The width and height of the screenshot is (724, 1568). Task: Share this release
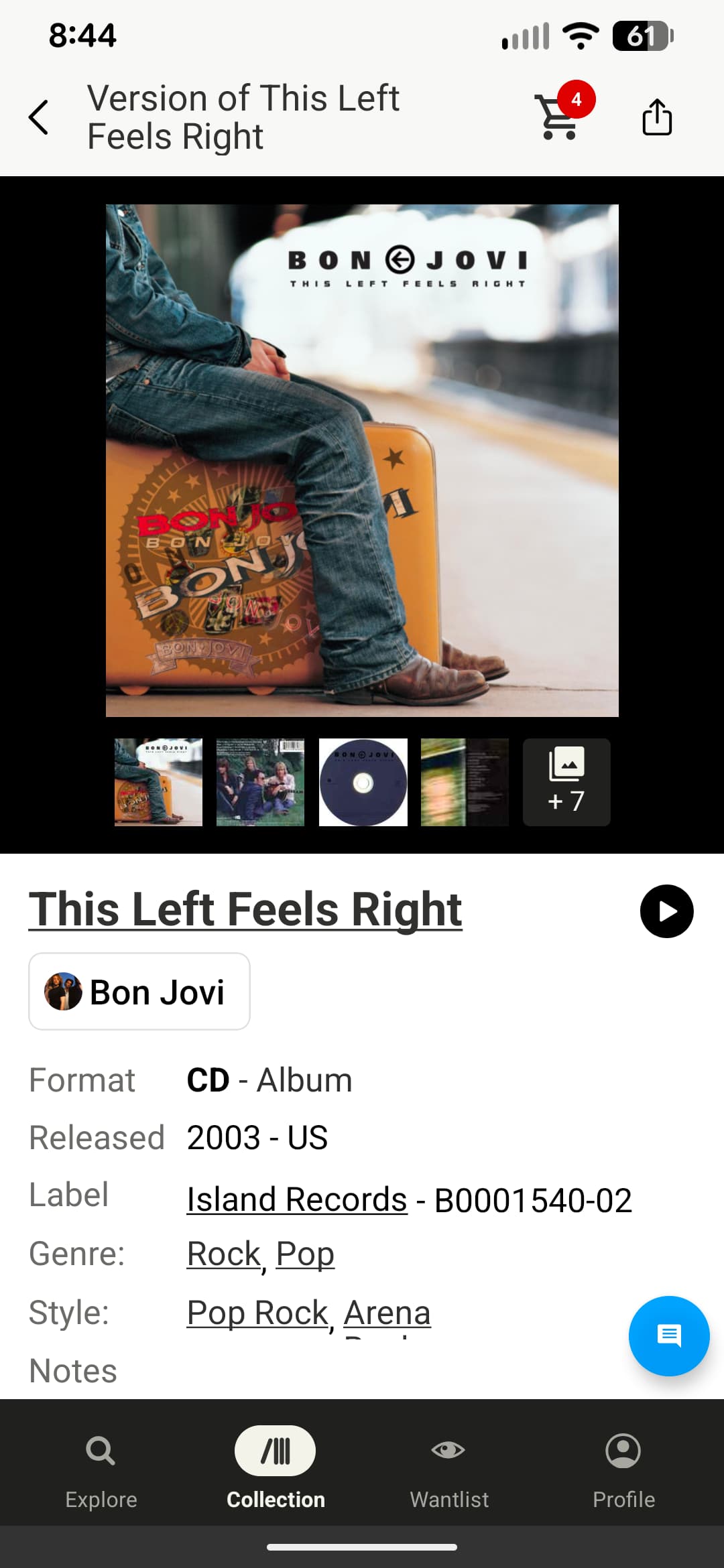point(657,117)
